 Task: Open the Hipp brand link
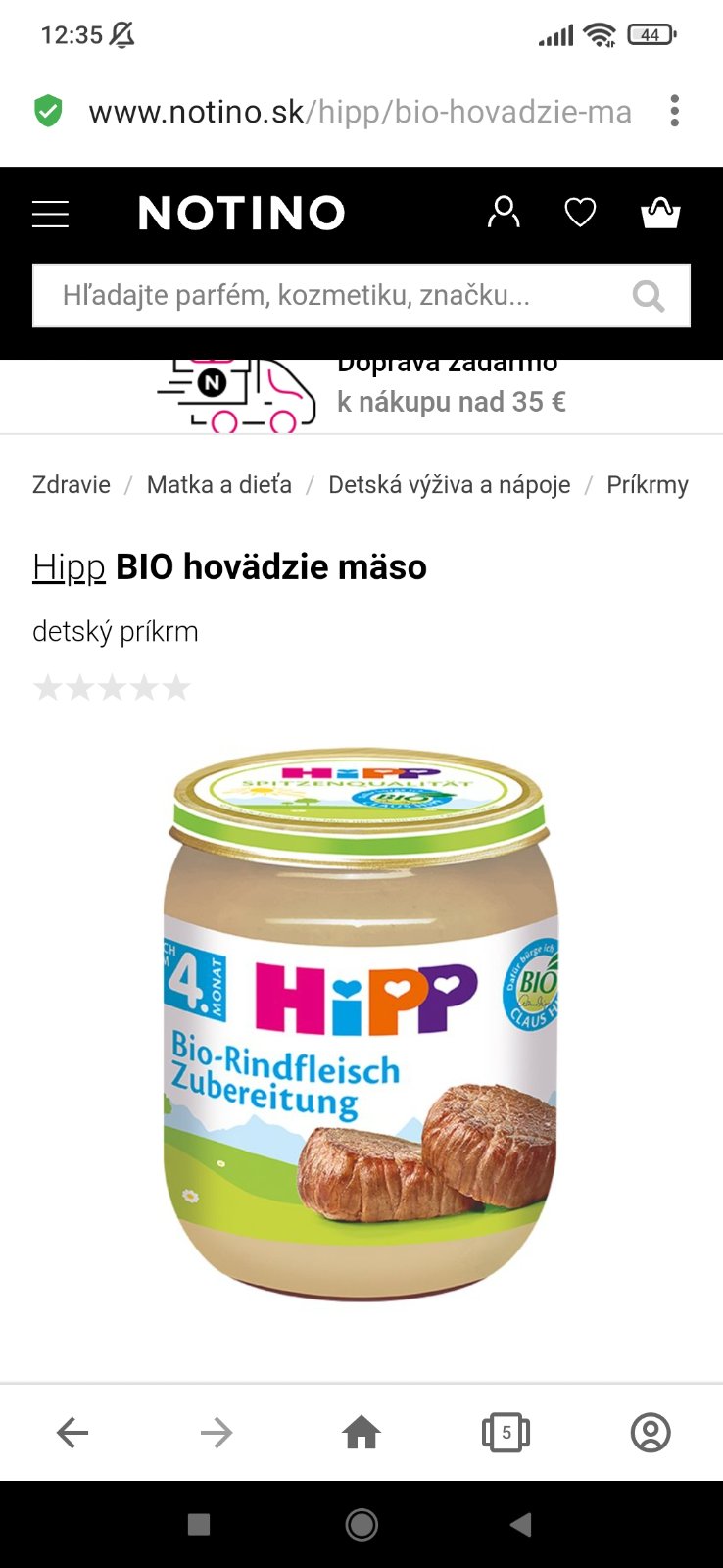(69, 567)
